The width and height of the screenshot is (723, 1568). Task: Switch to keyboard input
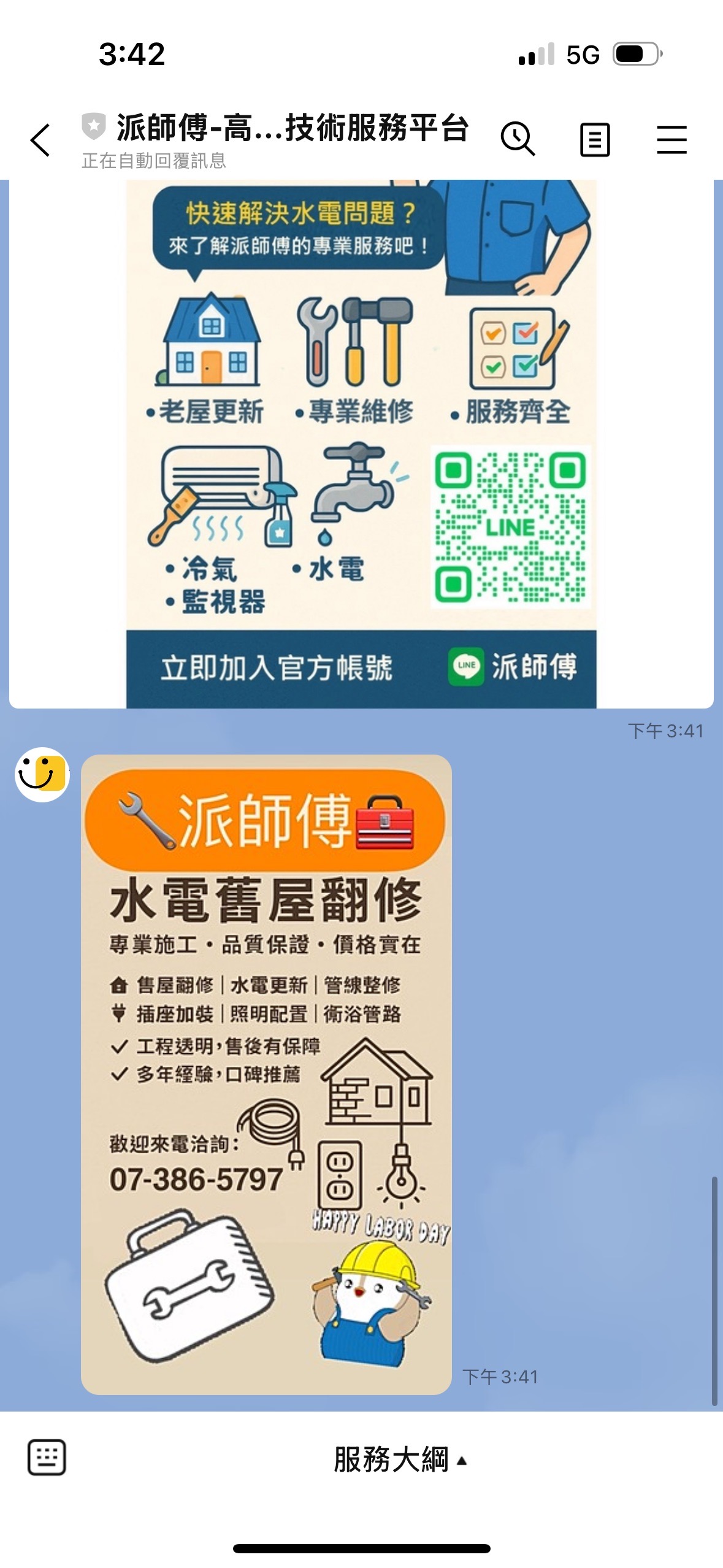coord(47,1457)
